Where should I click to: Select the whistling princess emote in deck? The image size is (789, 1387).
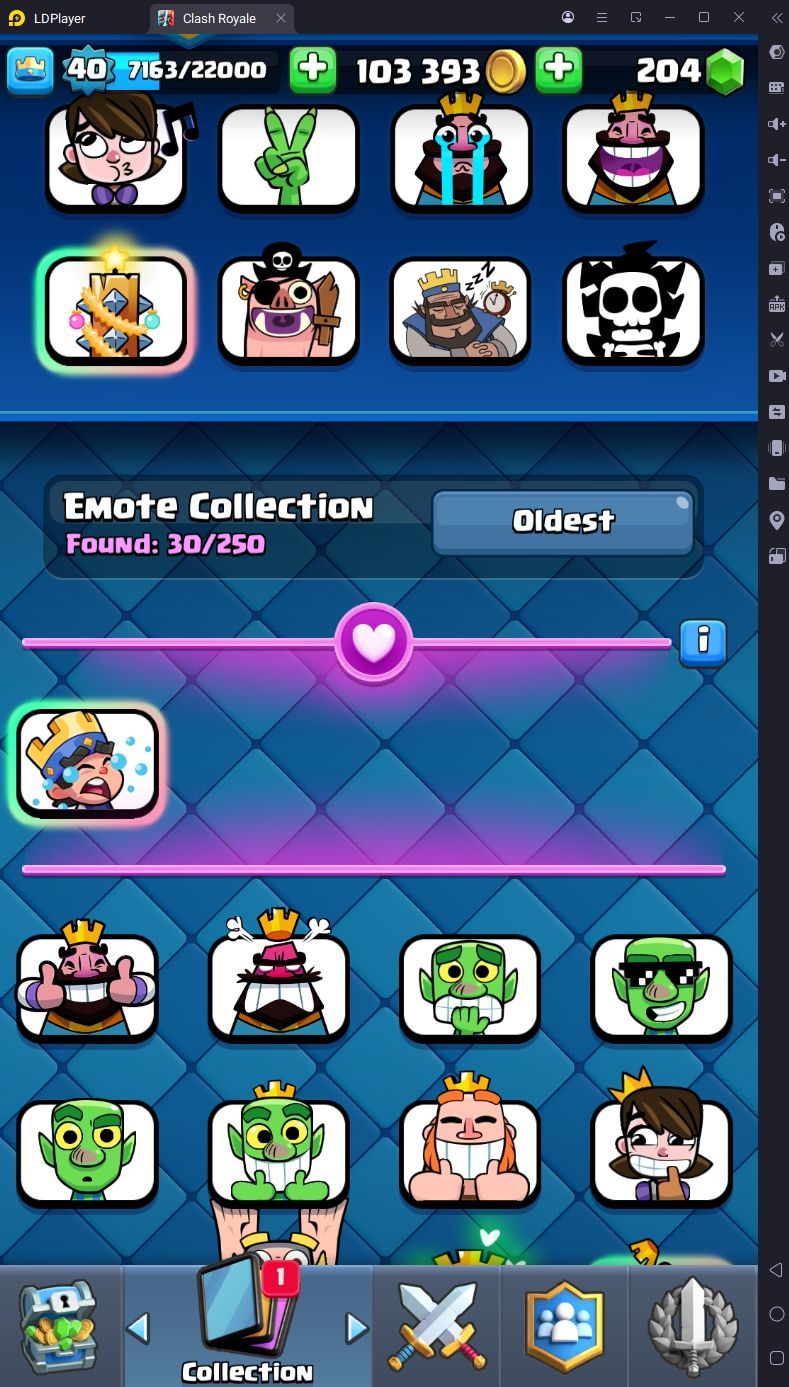[x=116, y=156]
